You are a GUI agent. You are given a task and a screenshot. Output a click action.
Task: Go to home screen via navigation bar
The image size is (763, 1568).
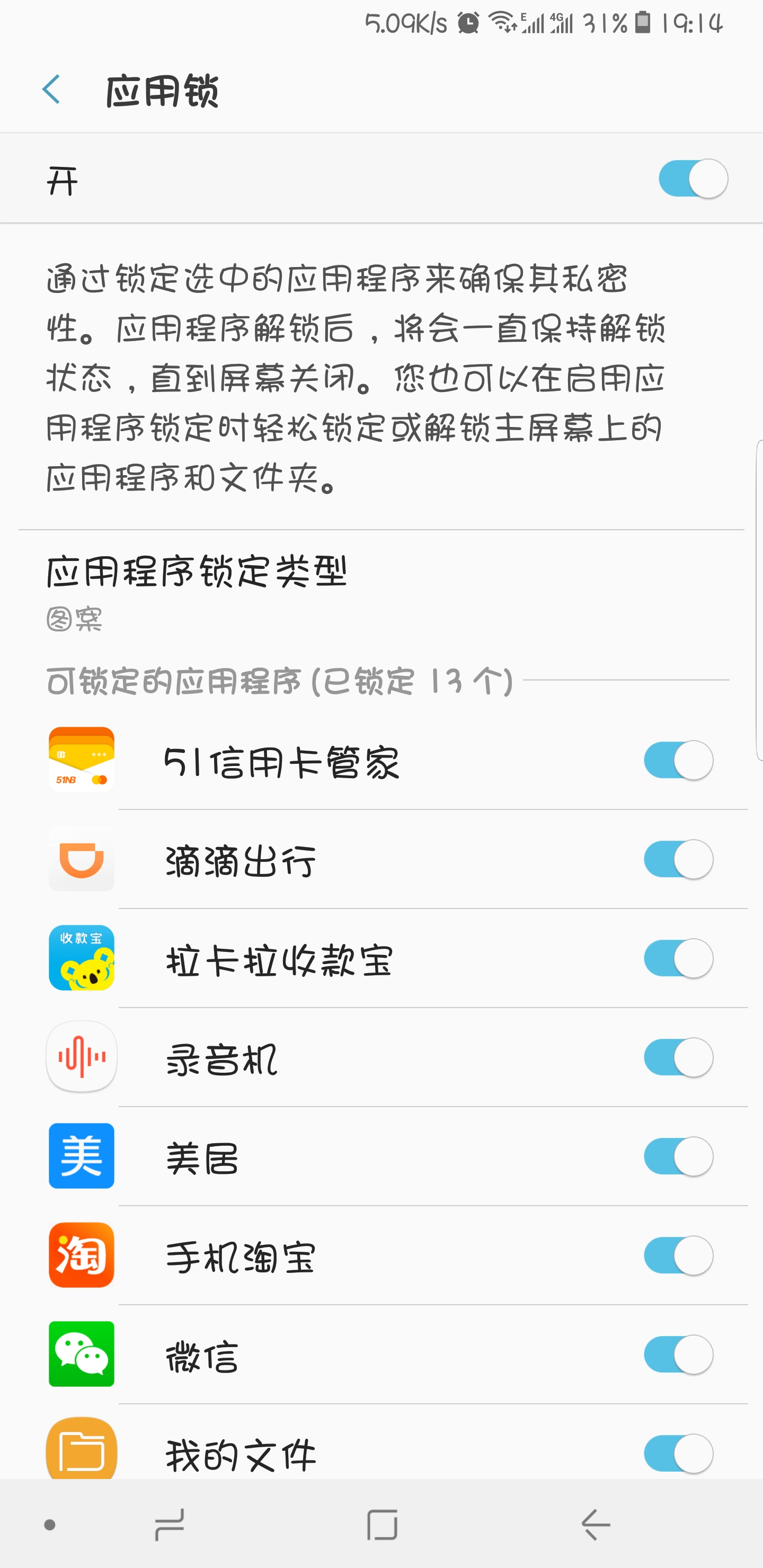(x=382, y=1525)
